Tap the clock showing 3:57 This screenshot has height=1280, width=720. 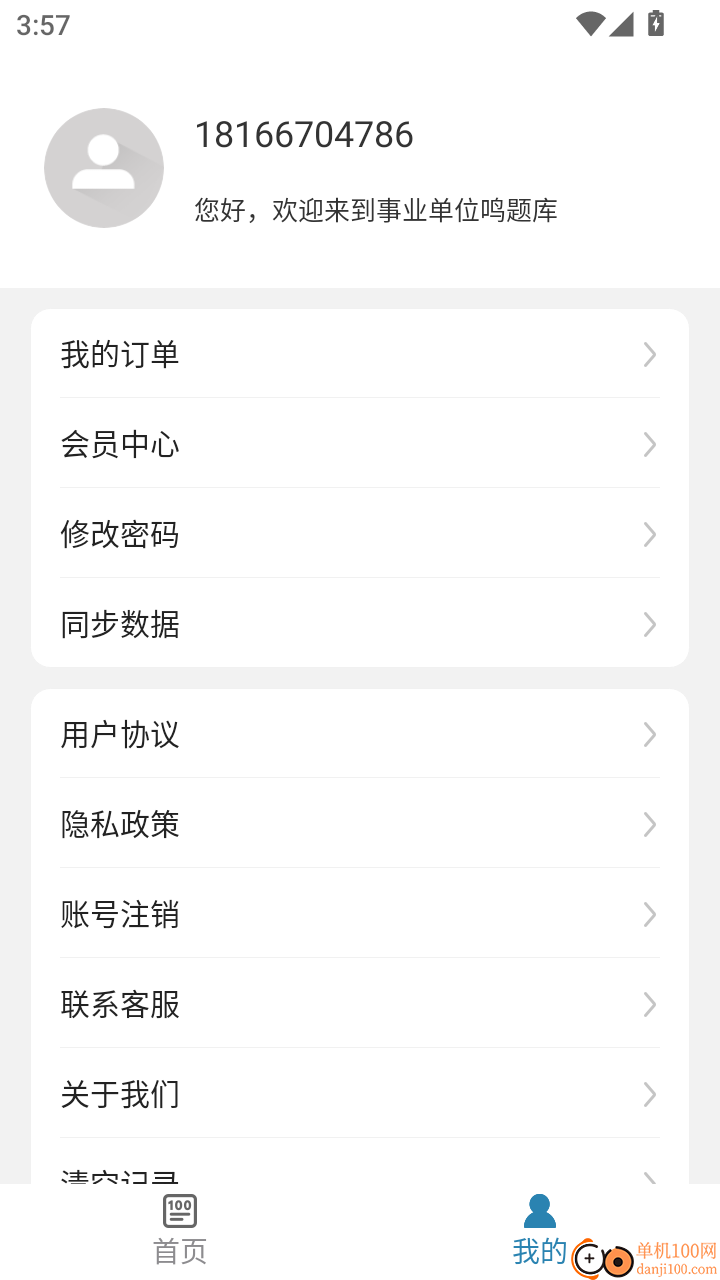(x=42, y=24)
